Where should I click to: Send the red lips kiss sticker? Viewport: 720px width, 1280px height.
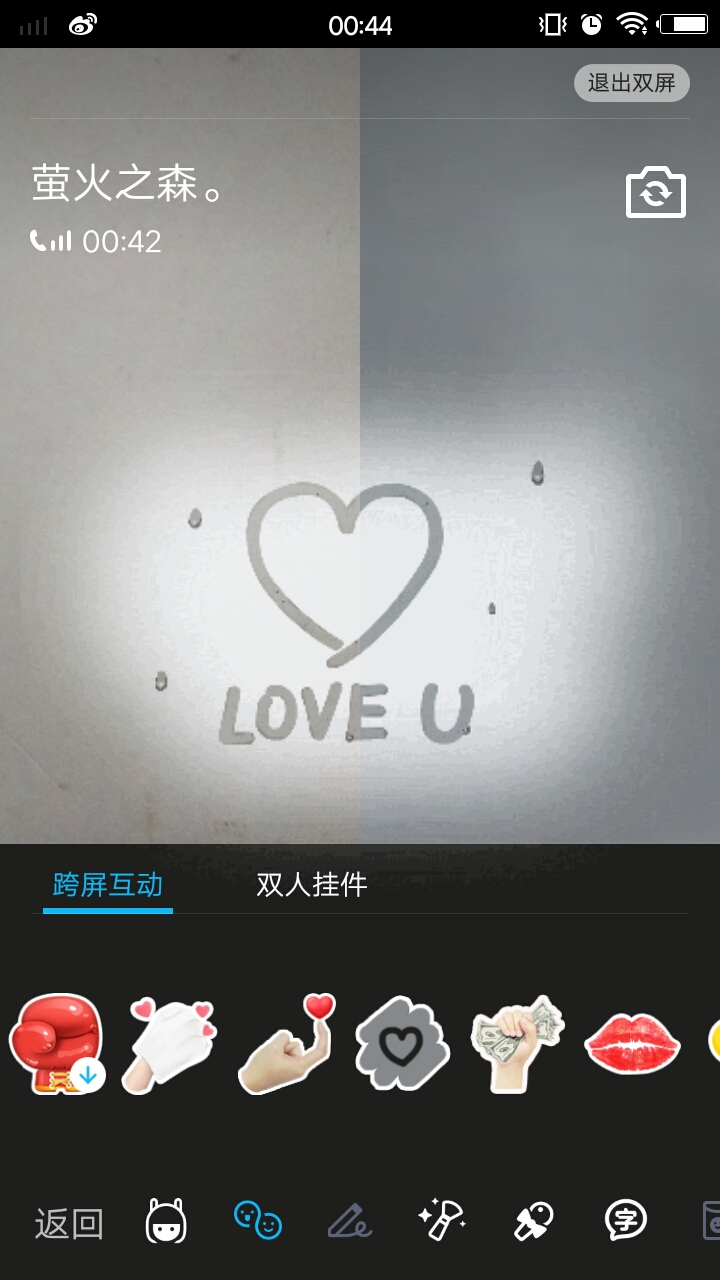click(x=632, y=1044)
